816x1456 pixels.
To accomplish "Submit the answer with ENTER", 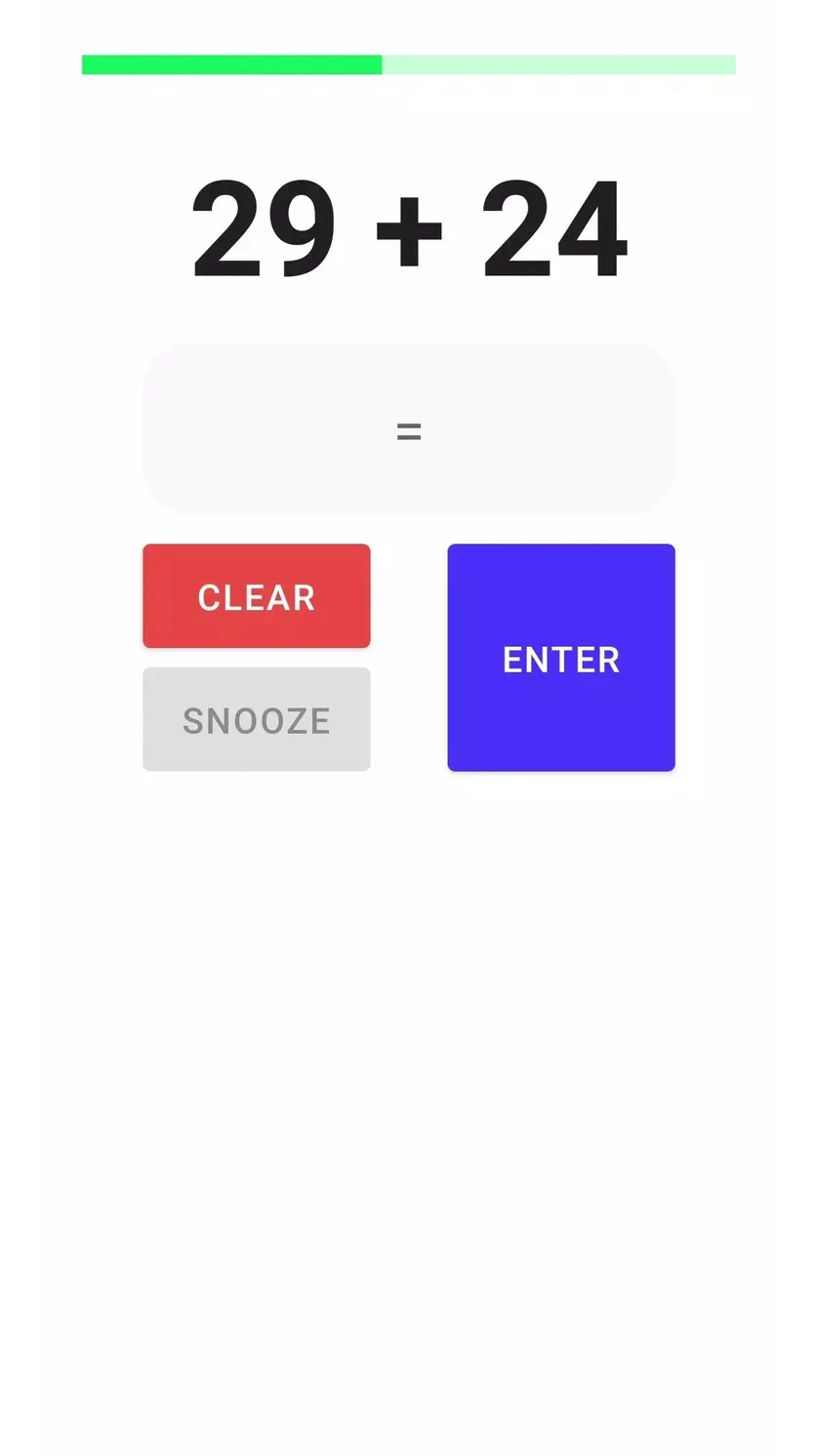I will coord(561,658).
